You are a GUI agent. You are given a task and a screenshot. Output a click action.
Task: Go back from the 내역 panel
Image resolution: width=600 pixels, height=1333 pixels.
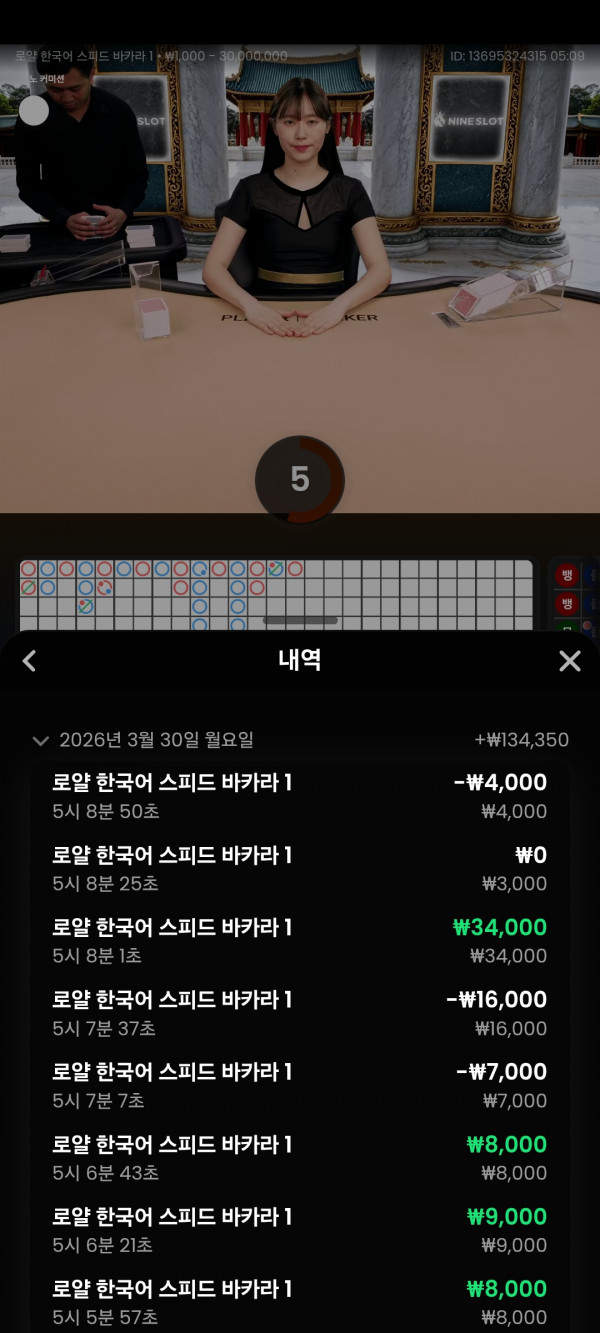(x=29, y=660)
